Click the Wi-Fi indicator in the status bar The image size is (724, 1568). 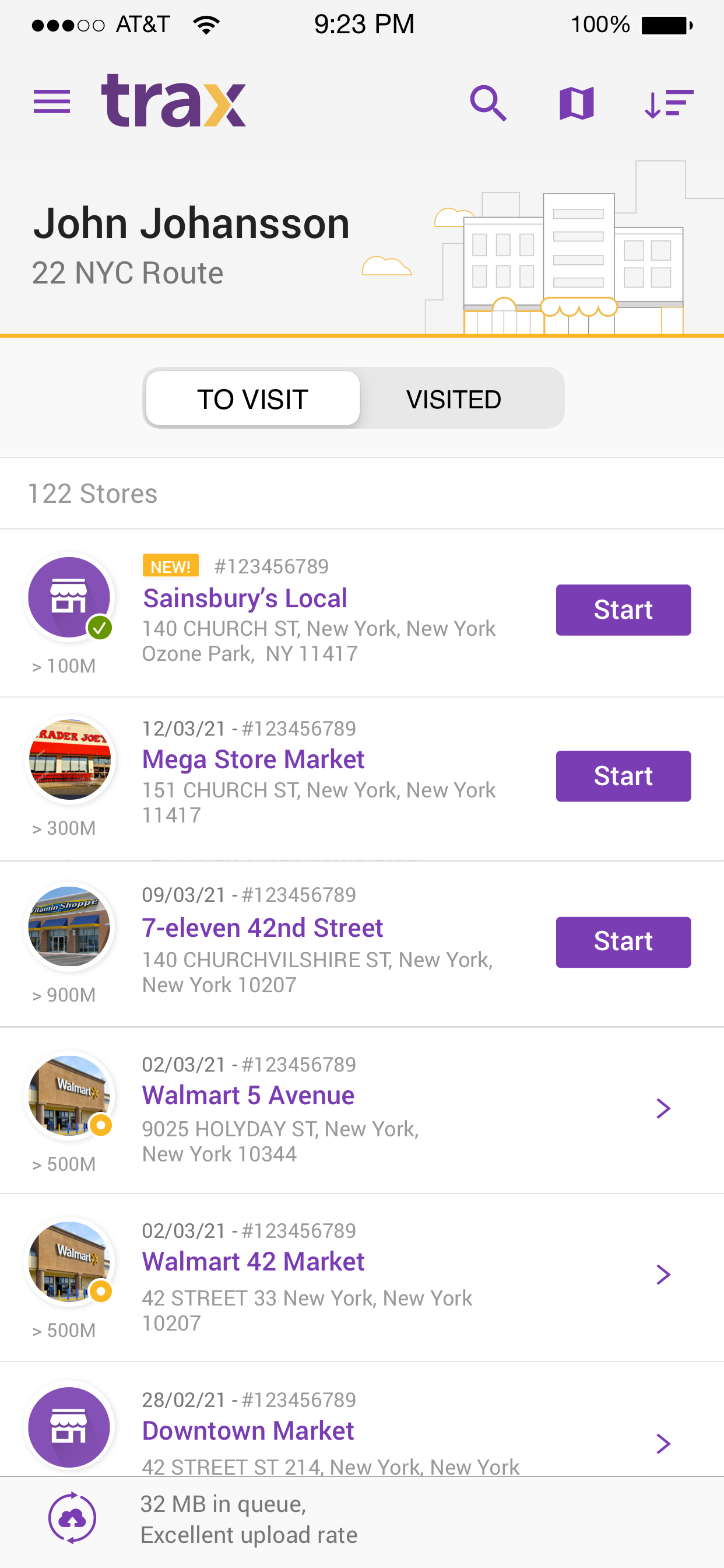(205, 24)
